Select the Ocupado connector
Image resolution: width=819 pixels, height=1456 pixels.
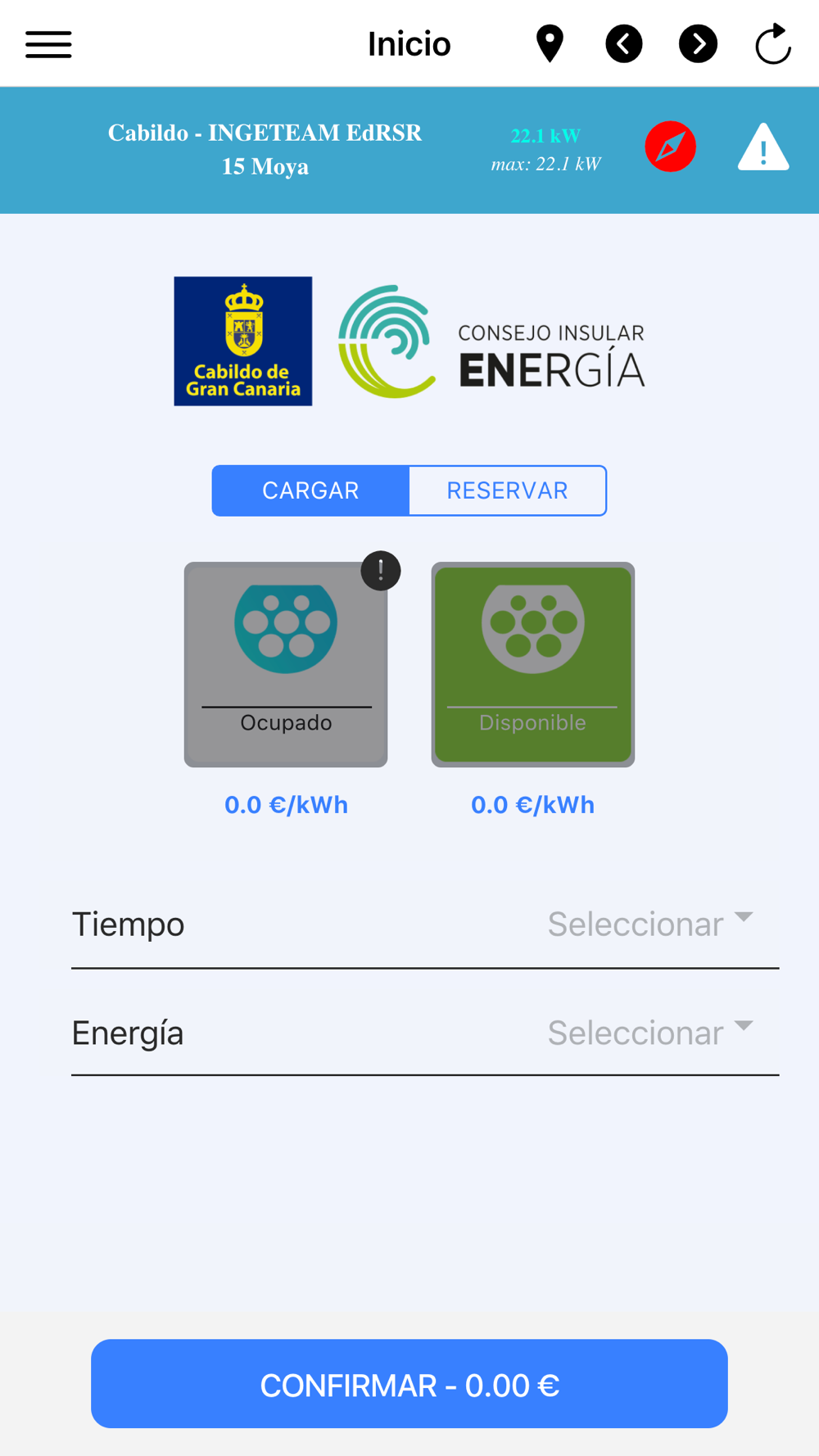tap(286, 664)
